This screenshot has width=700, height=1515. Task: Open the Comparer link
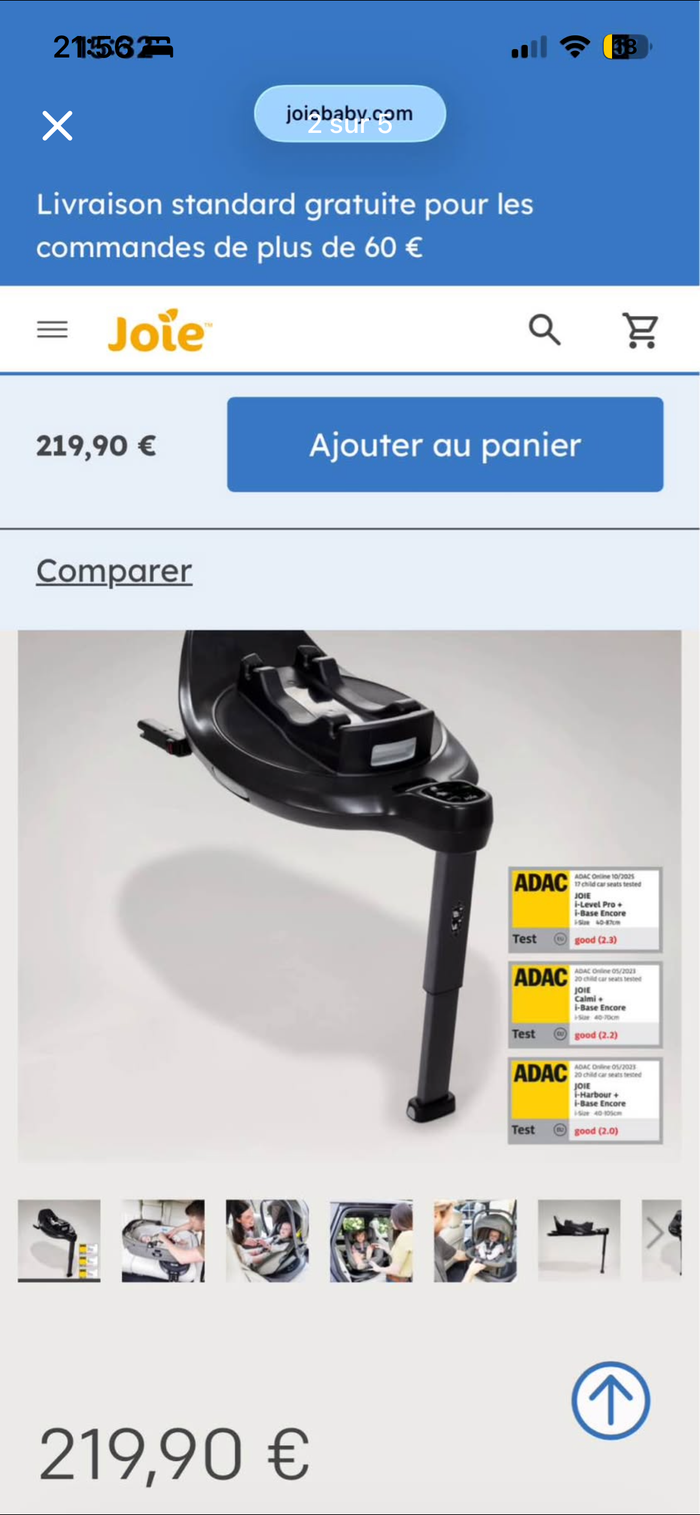[x=114, y=571]
